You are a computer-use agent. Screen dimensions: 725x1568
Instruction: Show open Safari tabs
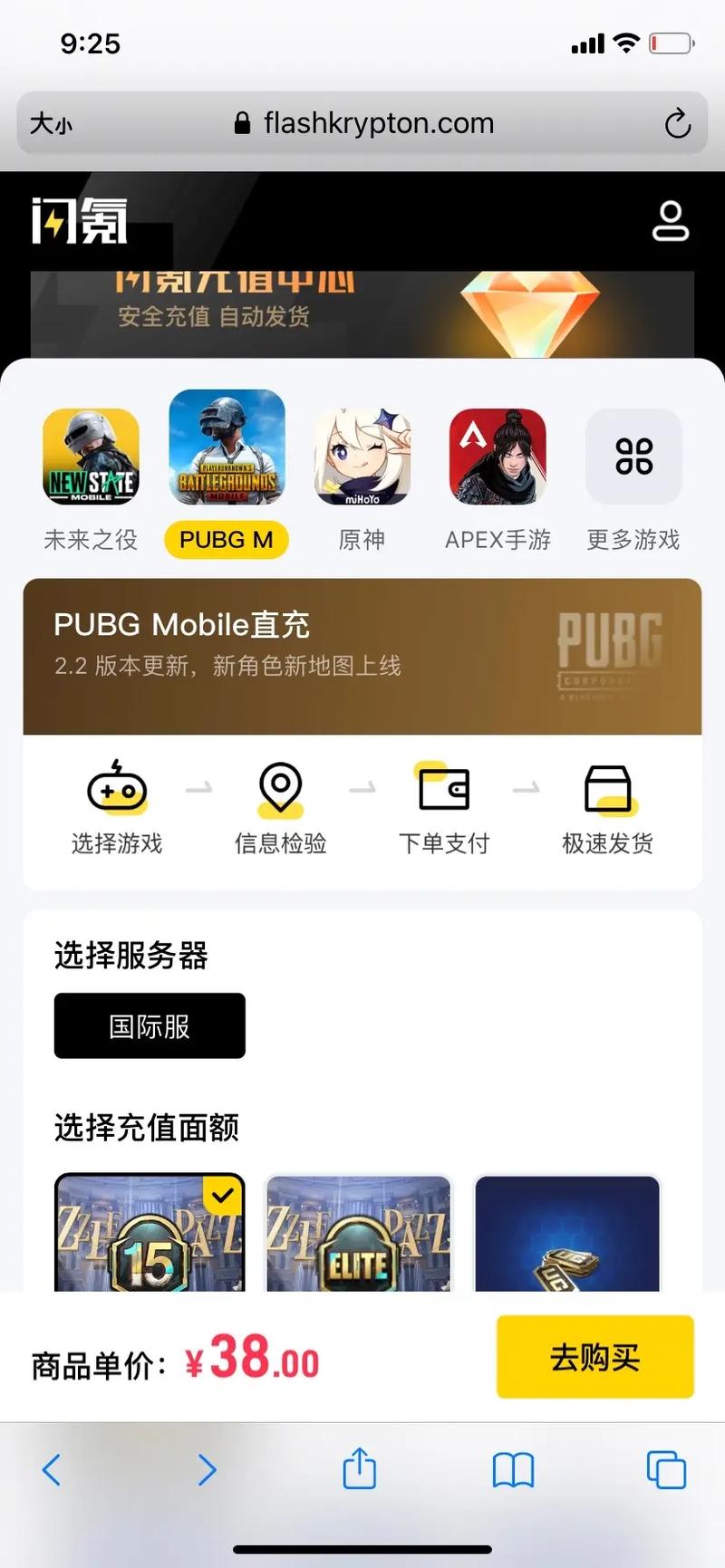(666, 1469)
